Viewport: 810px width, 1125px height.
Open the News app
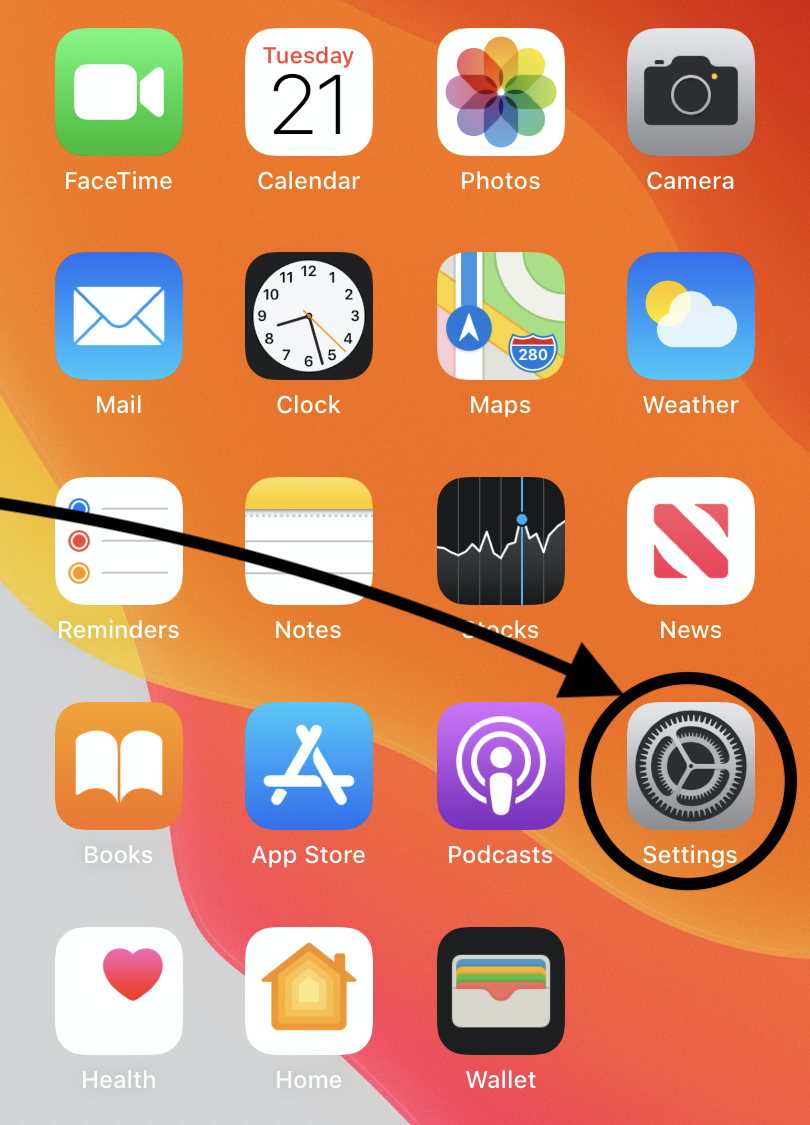pyautogui.click(x=691, y=541)
